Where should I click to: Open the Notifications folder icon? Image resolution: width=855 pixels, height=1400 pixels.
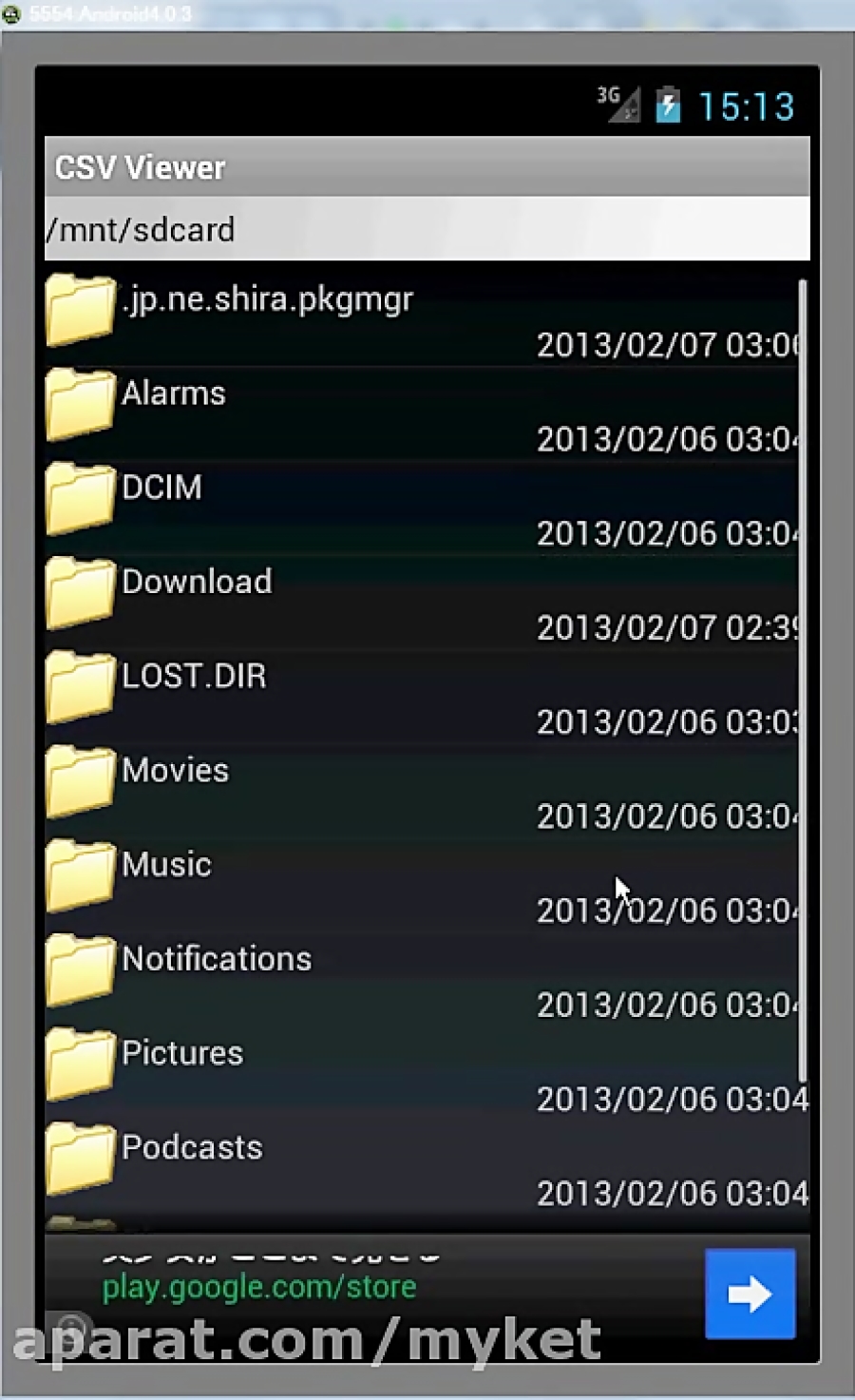80,968
